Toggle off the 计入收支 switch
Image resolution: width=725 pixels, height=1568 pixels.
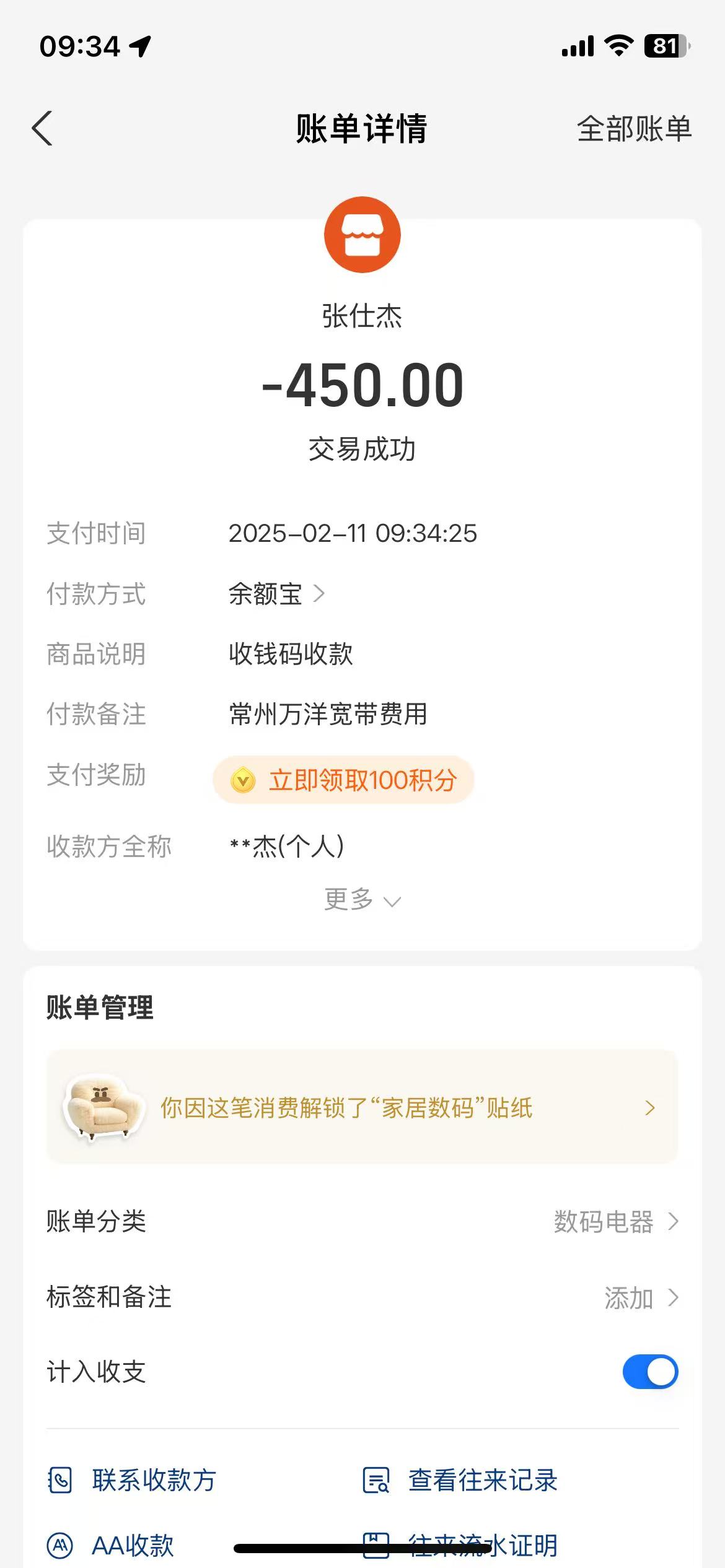[x=650, y=1372]
